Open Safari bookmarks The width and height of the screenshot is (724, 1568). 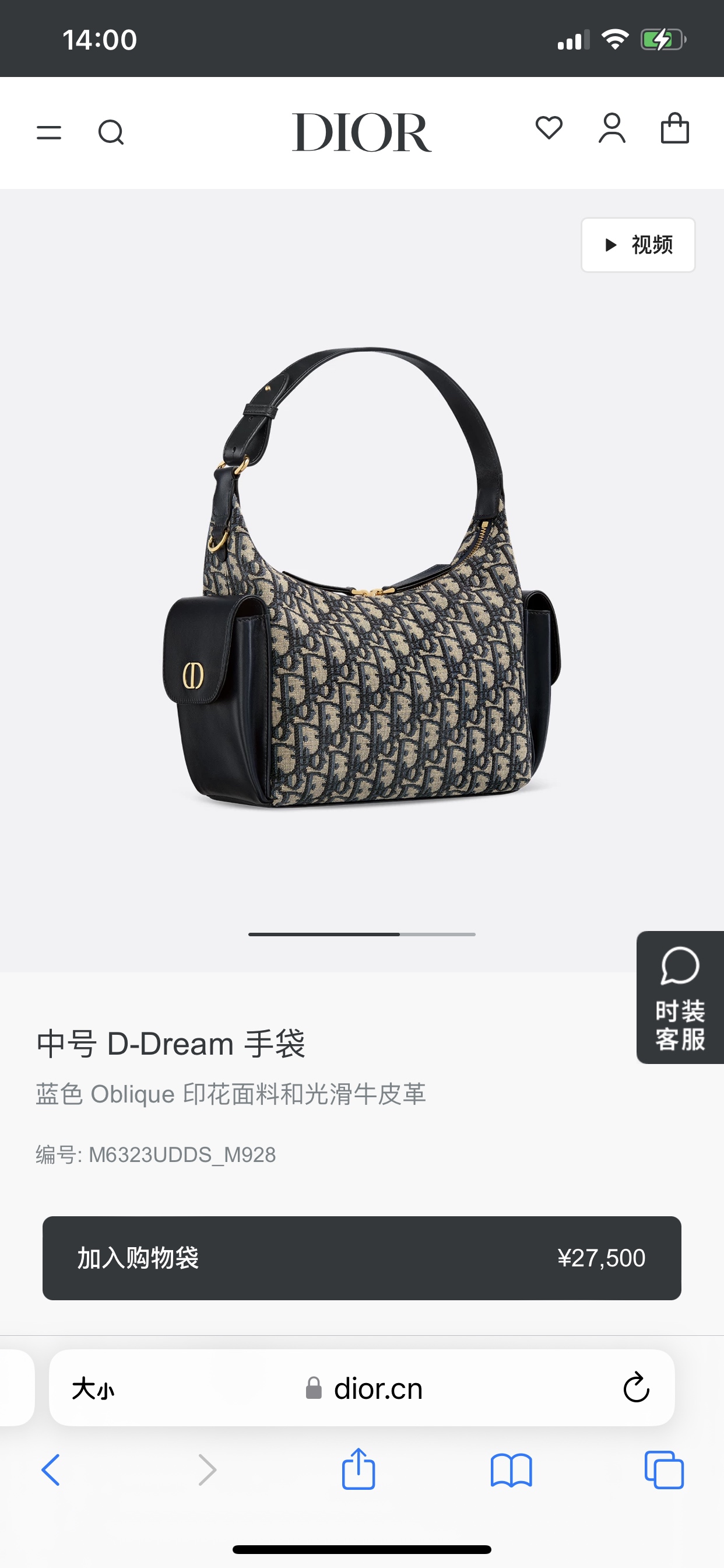click(x=511, y=1471)
